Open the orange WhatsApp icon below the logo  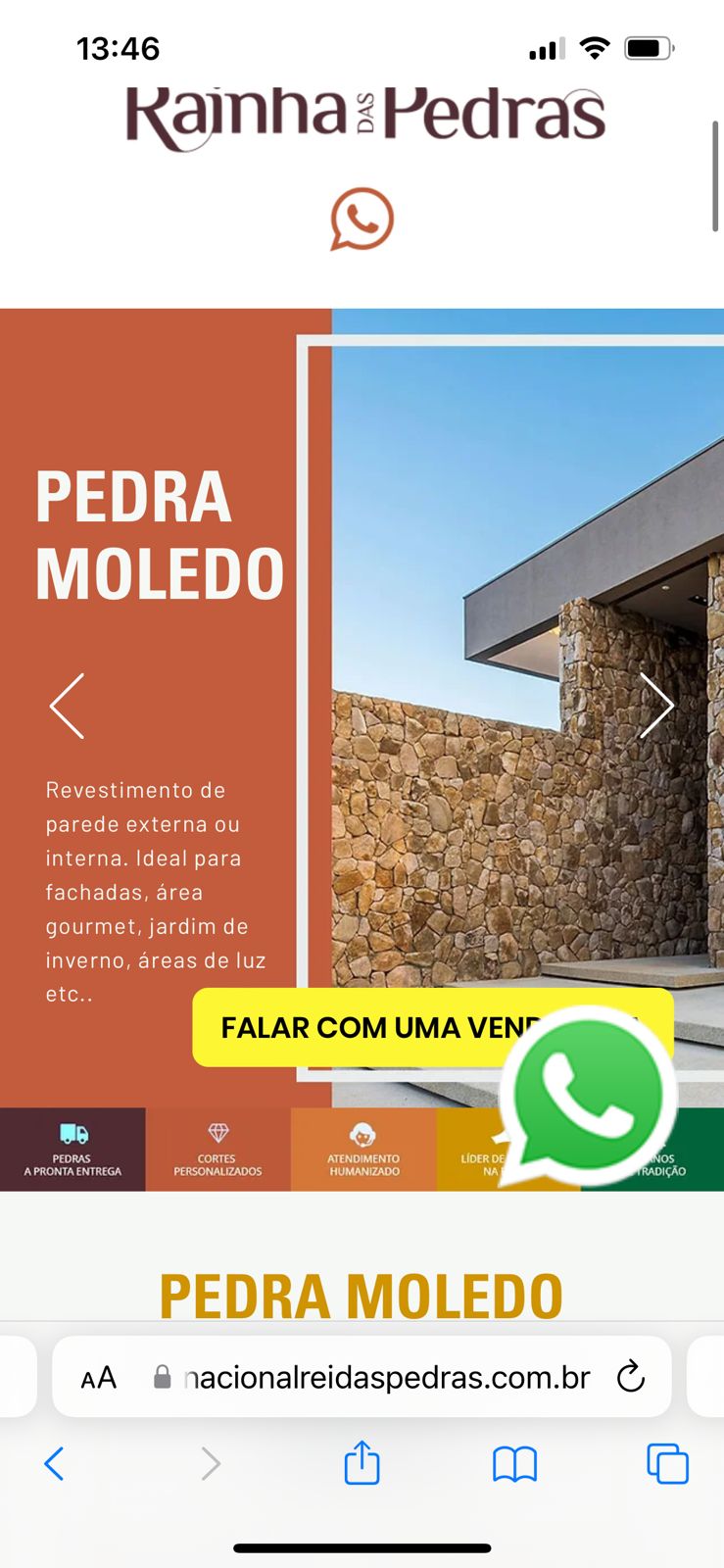[x=362, y=219]
